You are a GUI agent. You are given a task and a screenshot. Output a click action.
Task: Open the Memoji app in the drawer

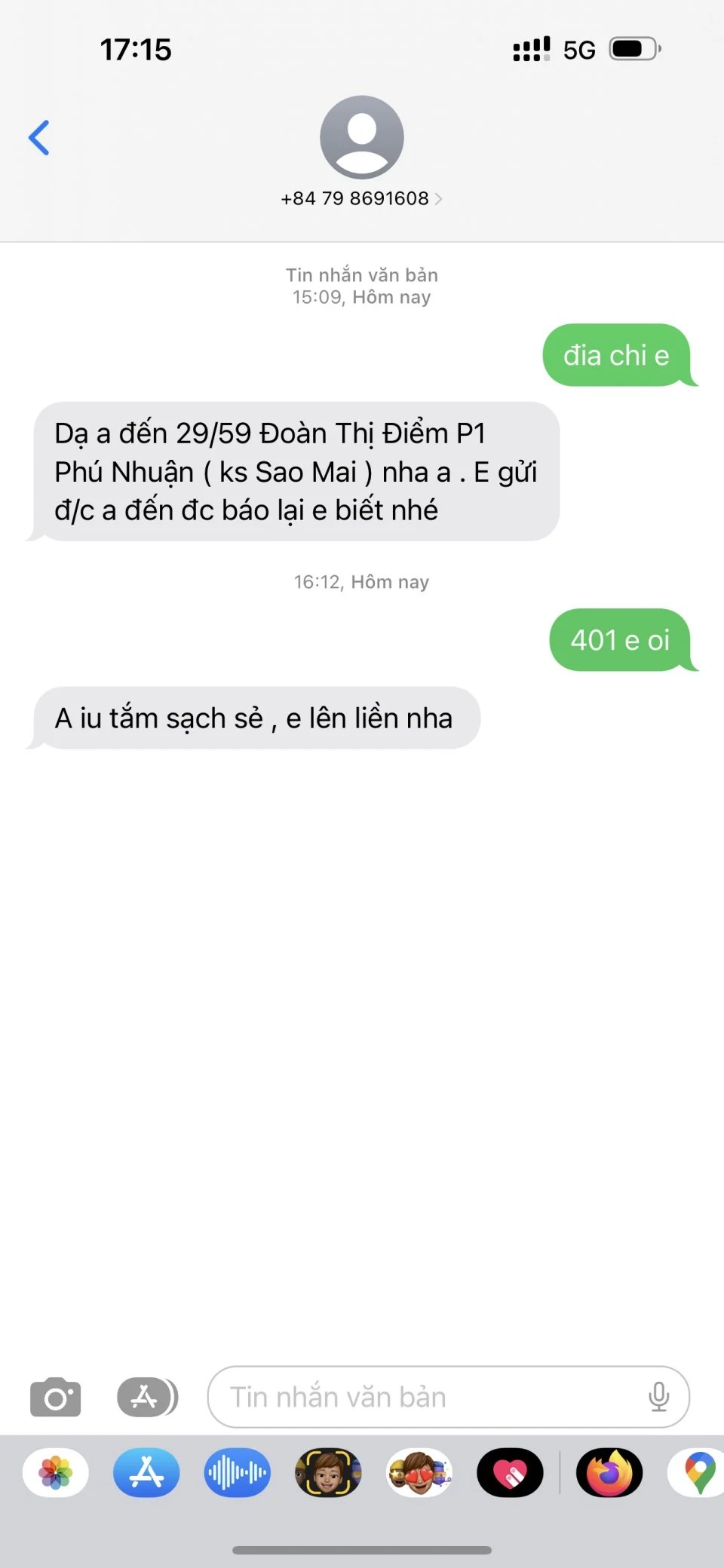[328, 1472]
